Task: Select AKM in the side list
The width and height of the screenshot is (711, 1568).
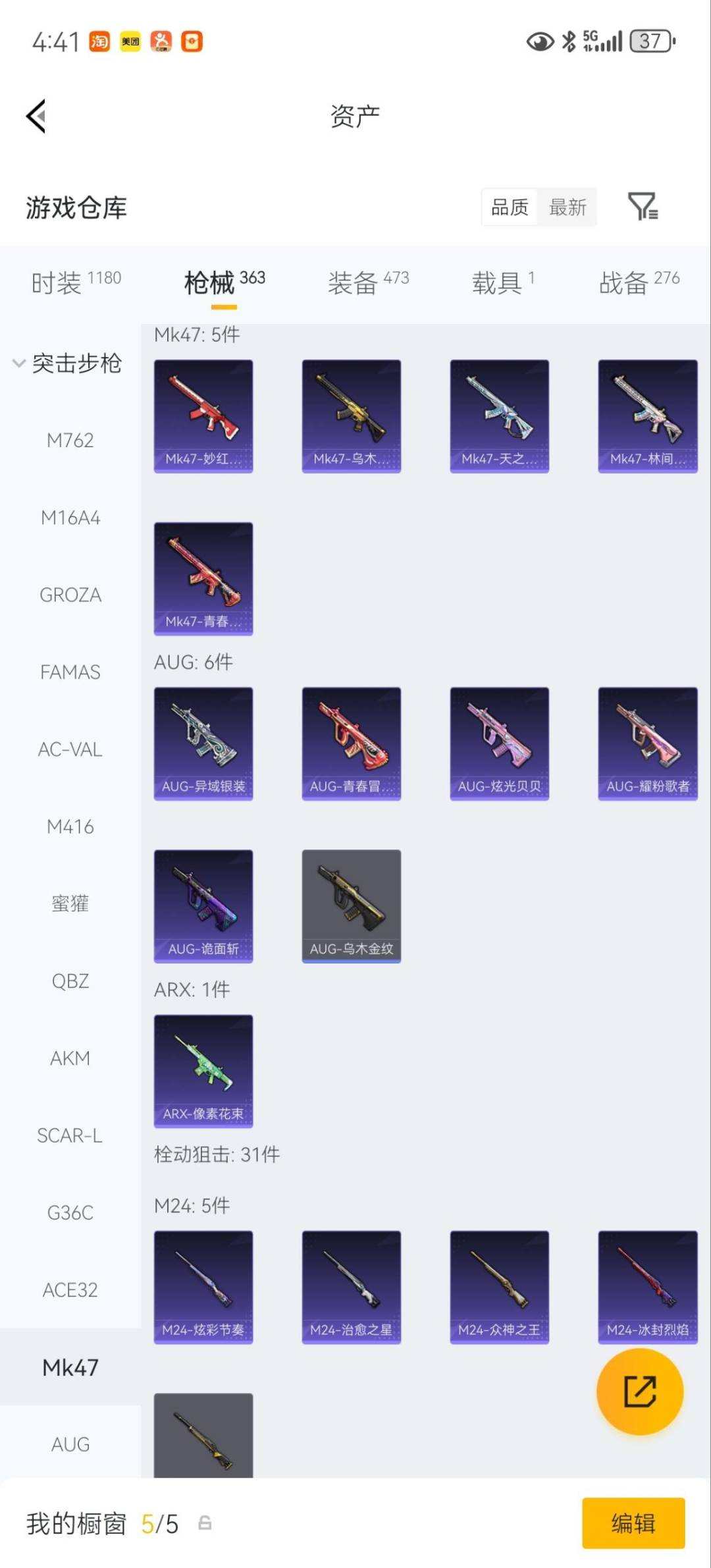Action: coord(70,1058)
